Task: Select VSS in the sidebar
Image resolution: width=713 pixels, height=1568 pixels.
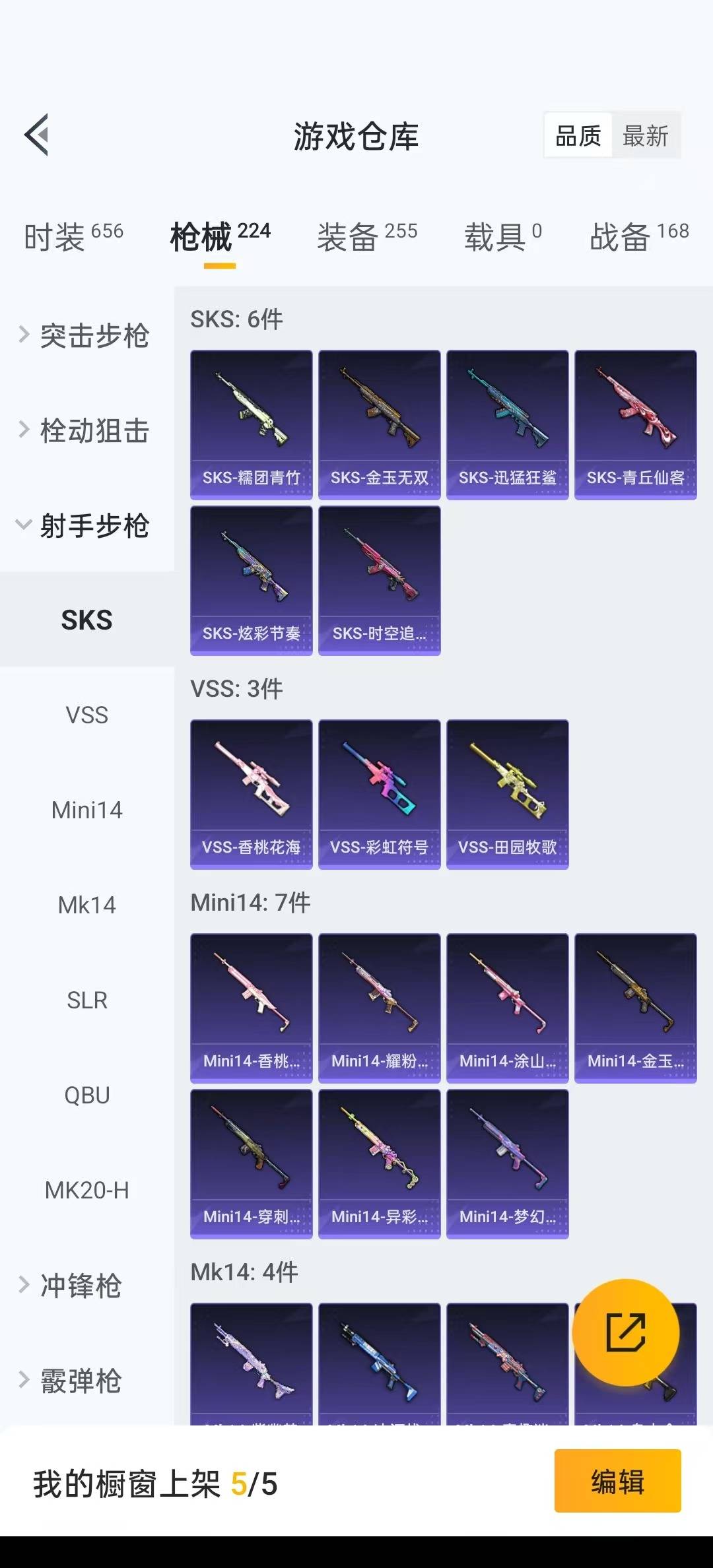Action: pyautogui.click(x=86, y=715)
